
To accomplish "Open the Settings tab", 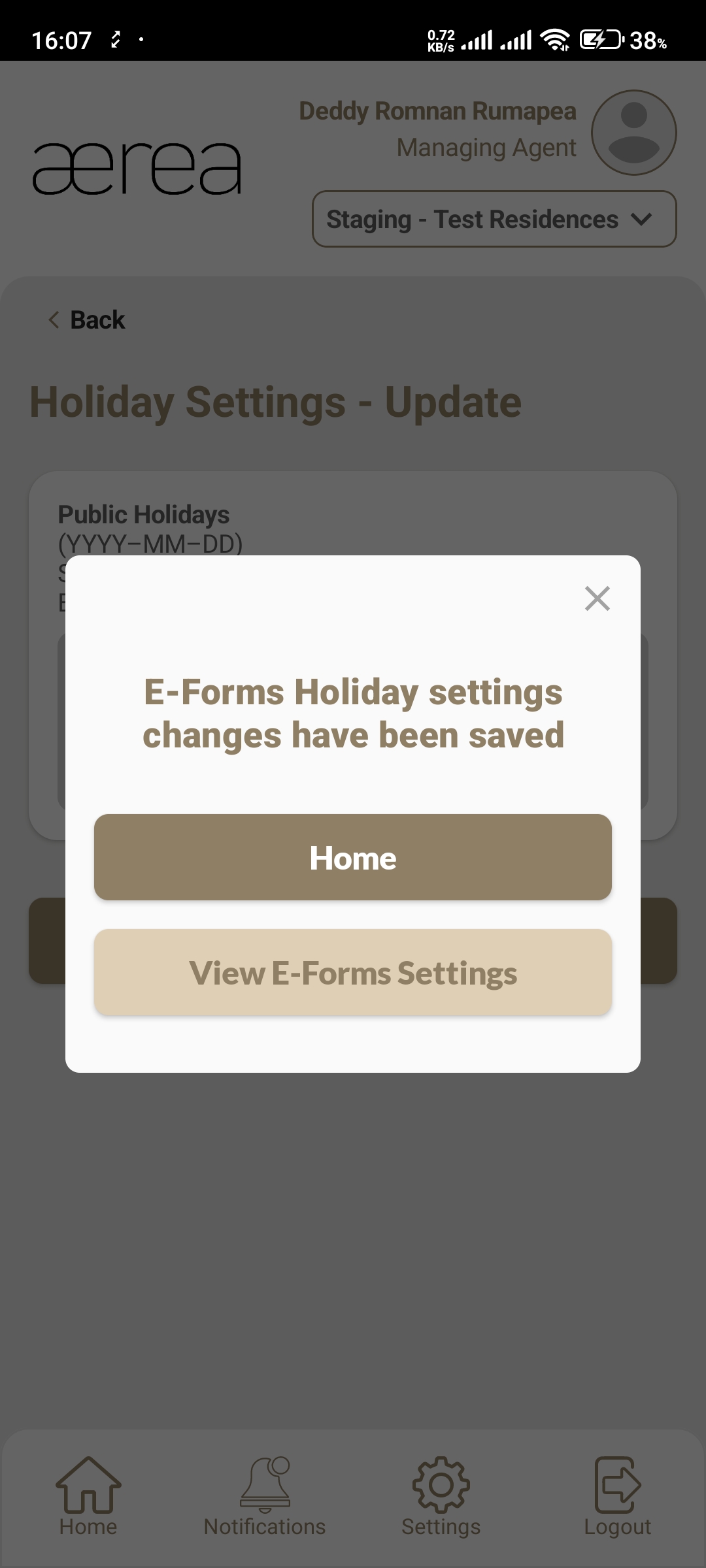I will pos(441,1496).
